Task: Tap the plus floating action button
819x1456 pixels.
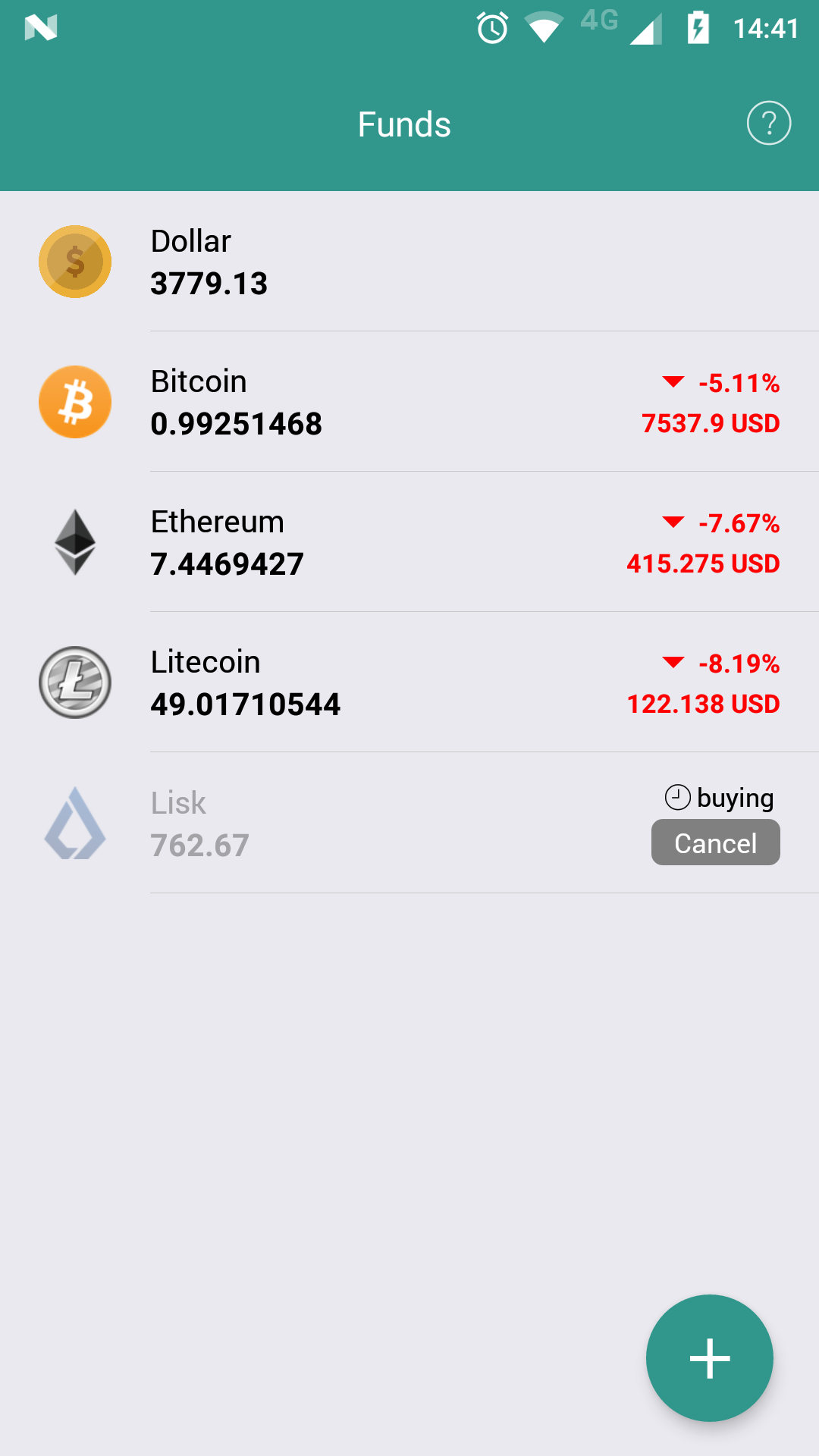Action: tap(709, 1357)
